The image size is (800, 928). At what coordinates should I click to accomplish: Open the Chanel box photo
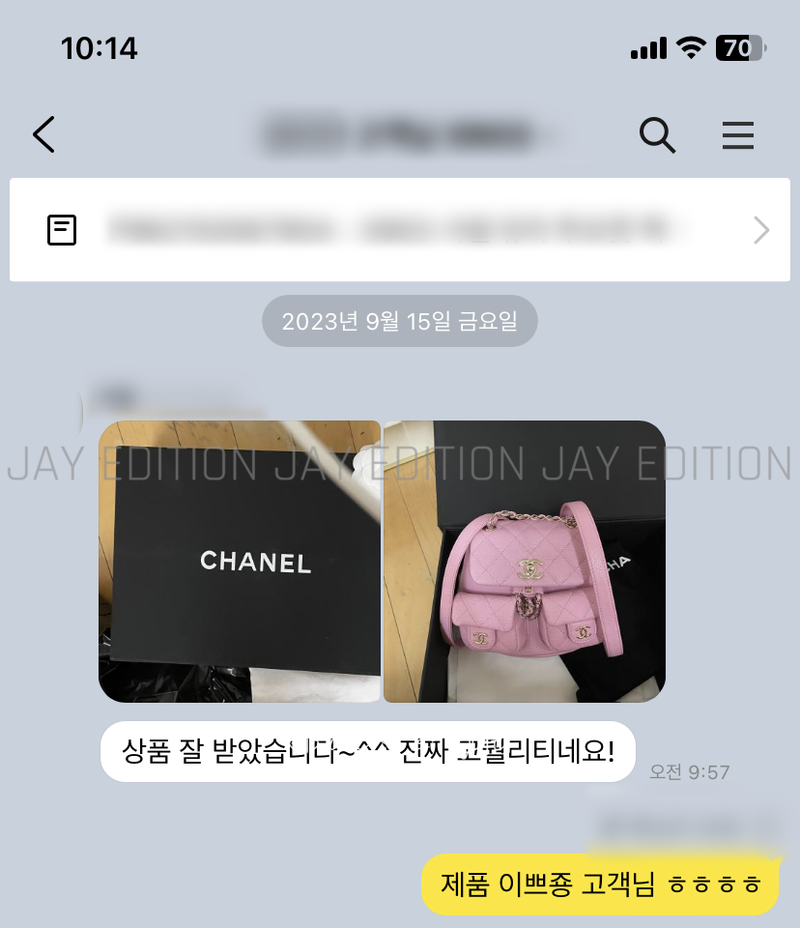(x=239, y=561)
